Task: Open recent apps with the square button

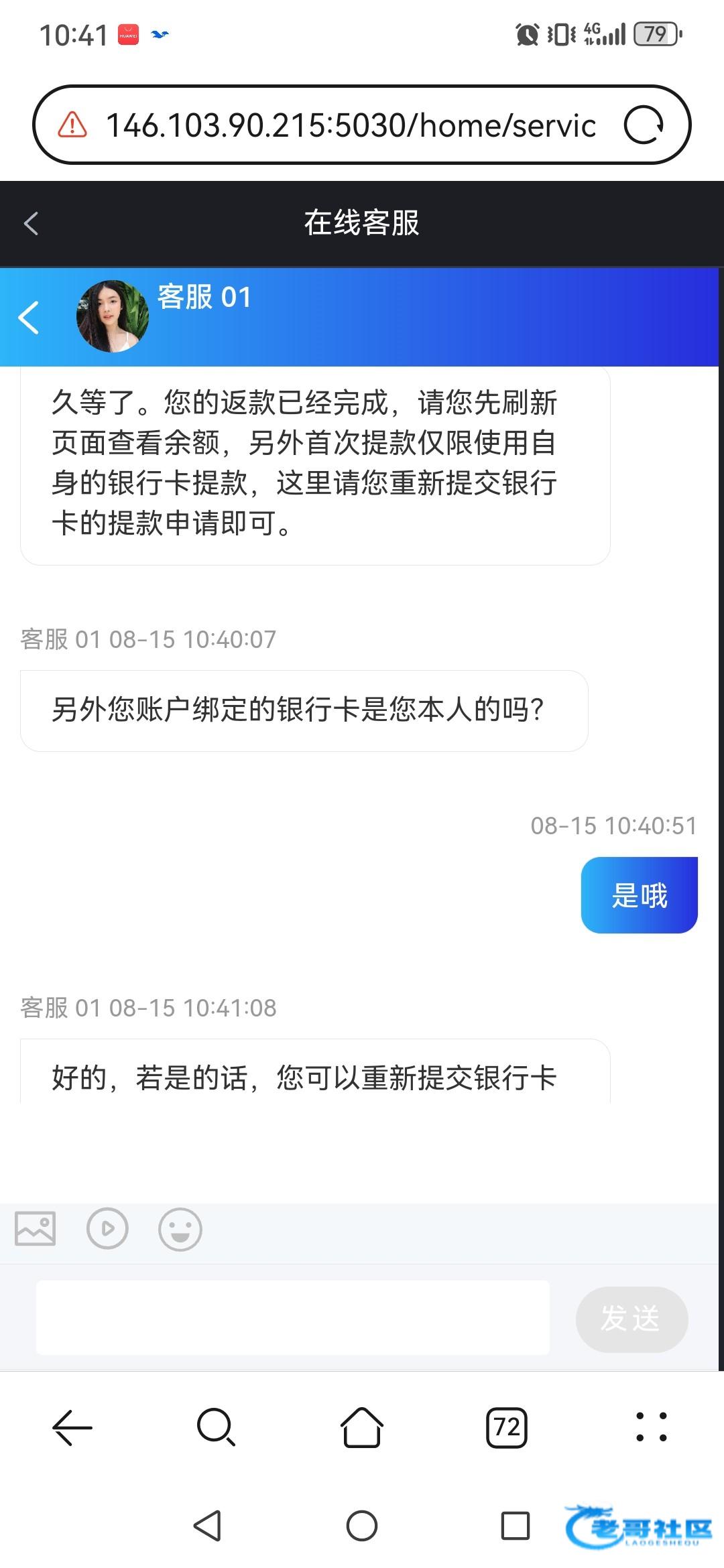Action: pyautogui.click(x=515, y=1526)
